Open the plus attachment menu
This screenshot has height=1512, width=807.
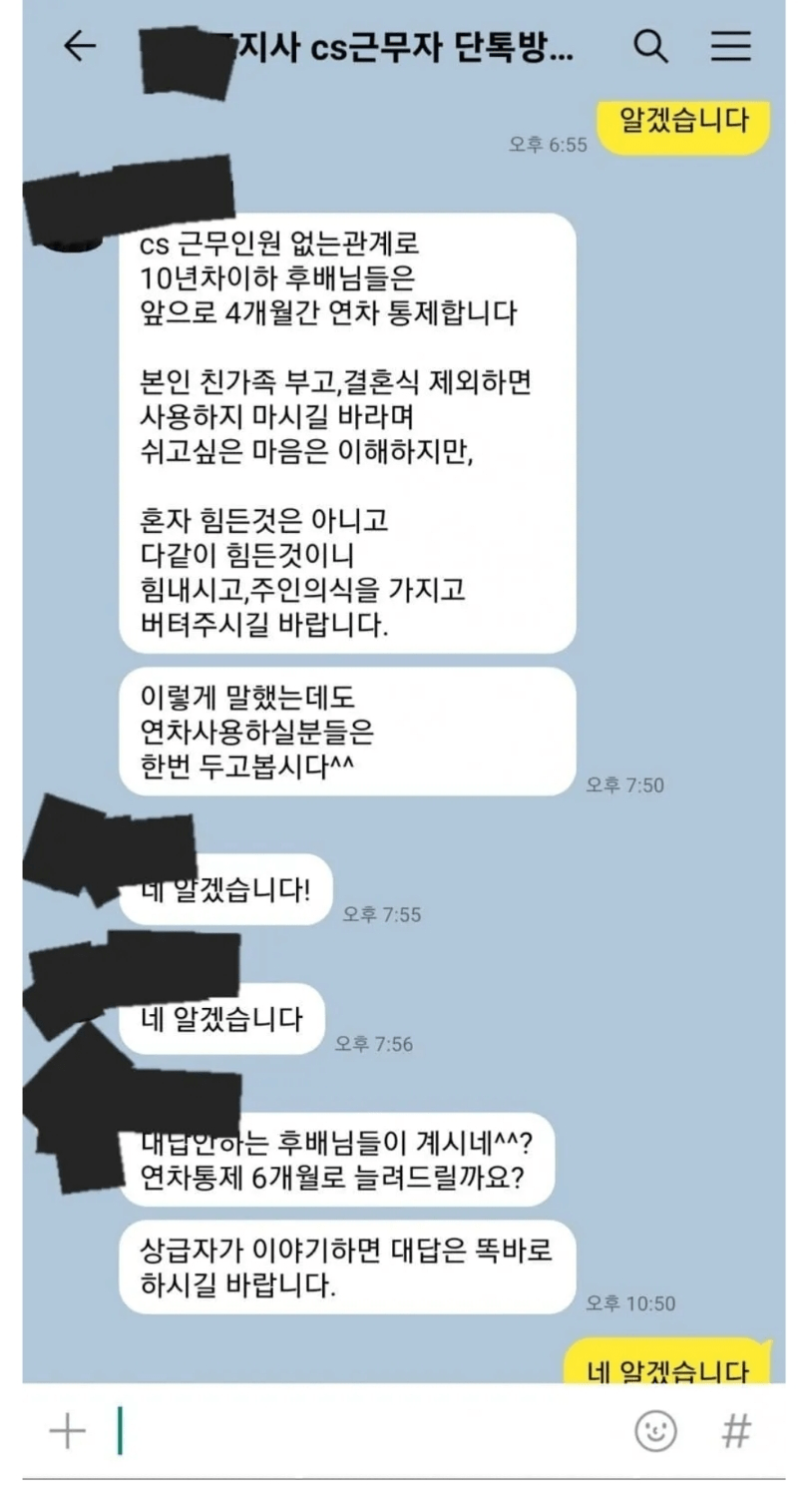[x=67, y=1432]
